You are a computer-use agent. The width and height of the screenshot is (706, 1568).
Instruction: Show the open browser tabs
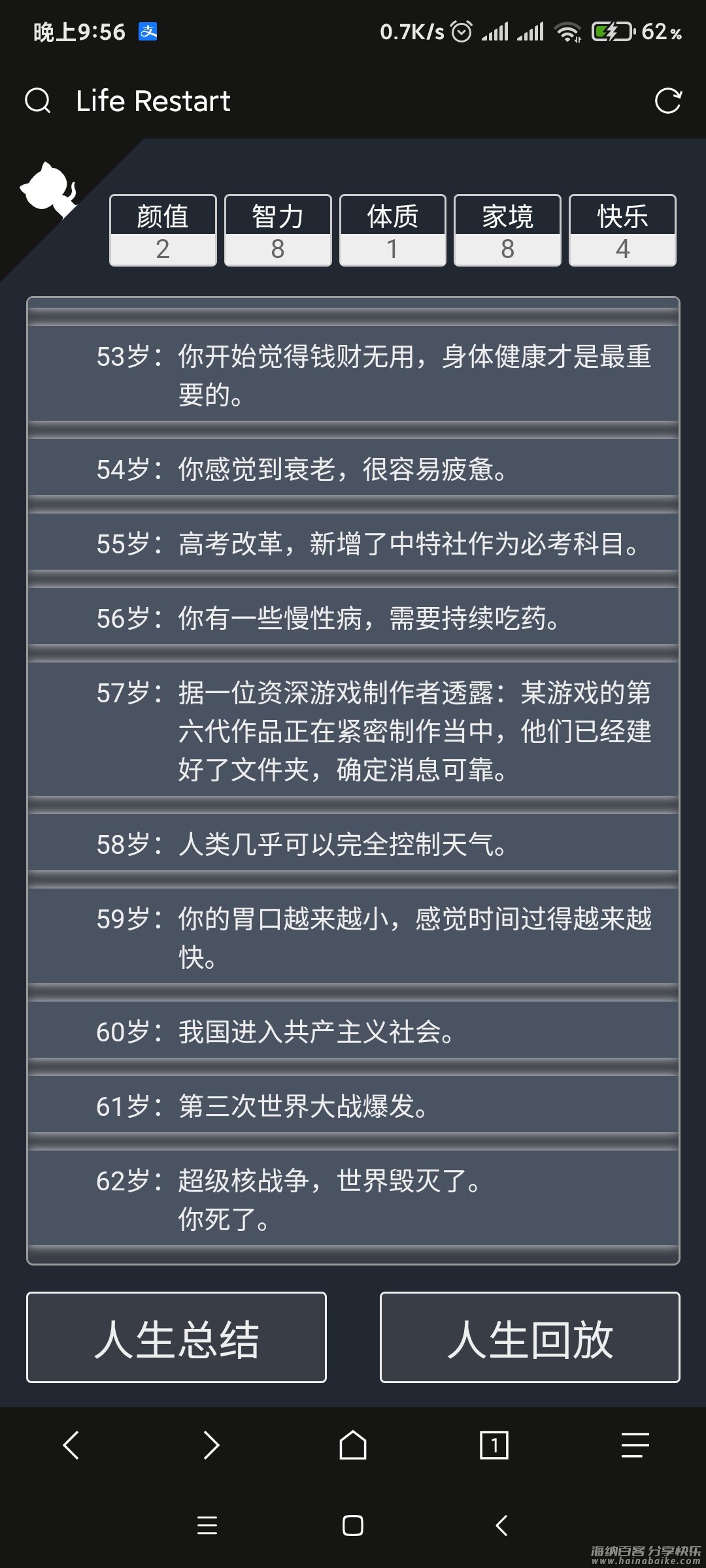(x=494, y=1445)
